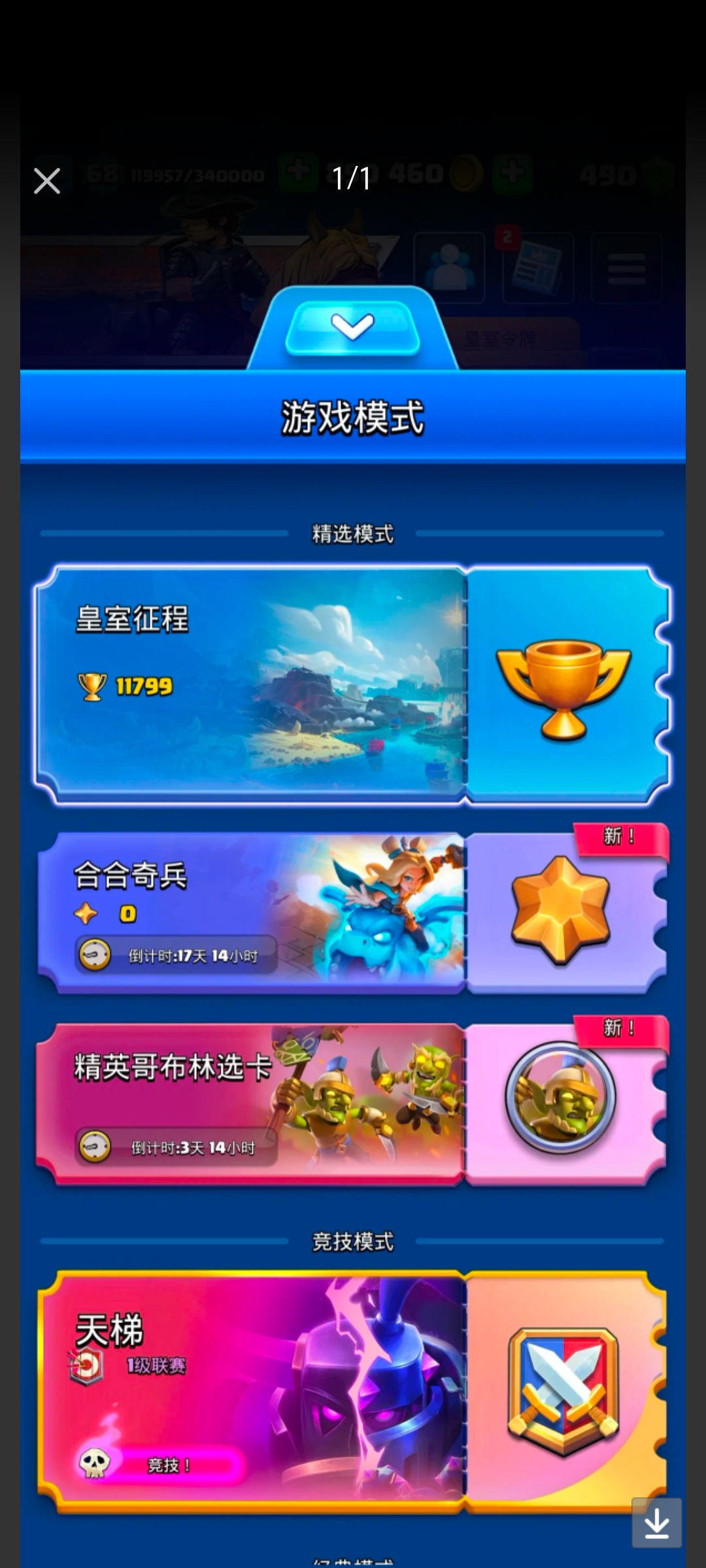Download the image to the device
706x1568 pixels.
[656, 1523]
